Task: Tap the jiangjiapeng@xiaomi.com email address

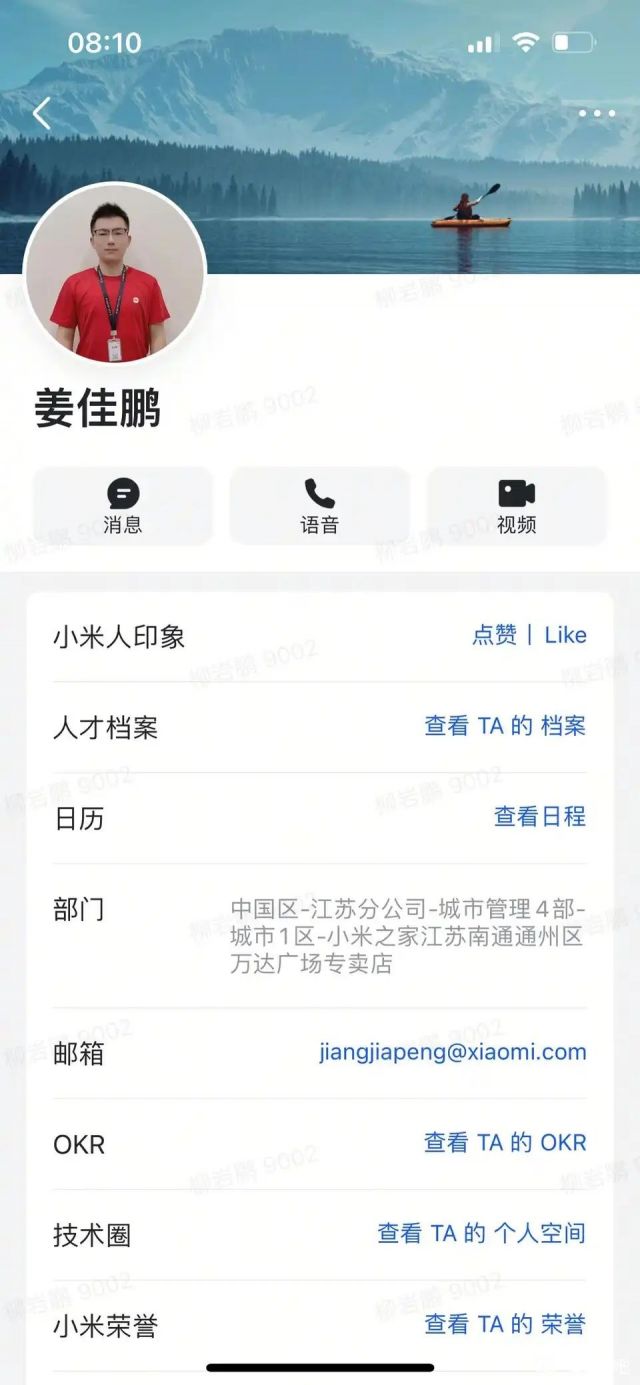Action: click(x=453, y=1052)
